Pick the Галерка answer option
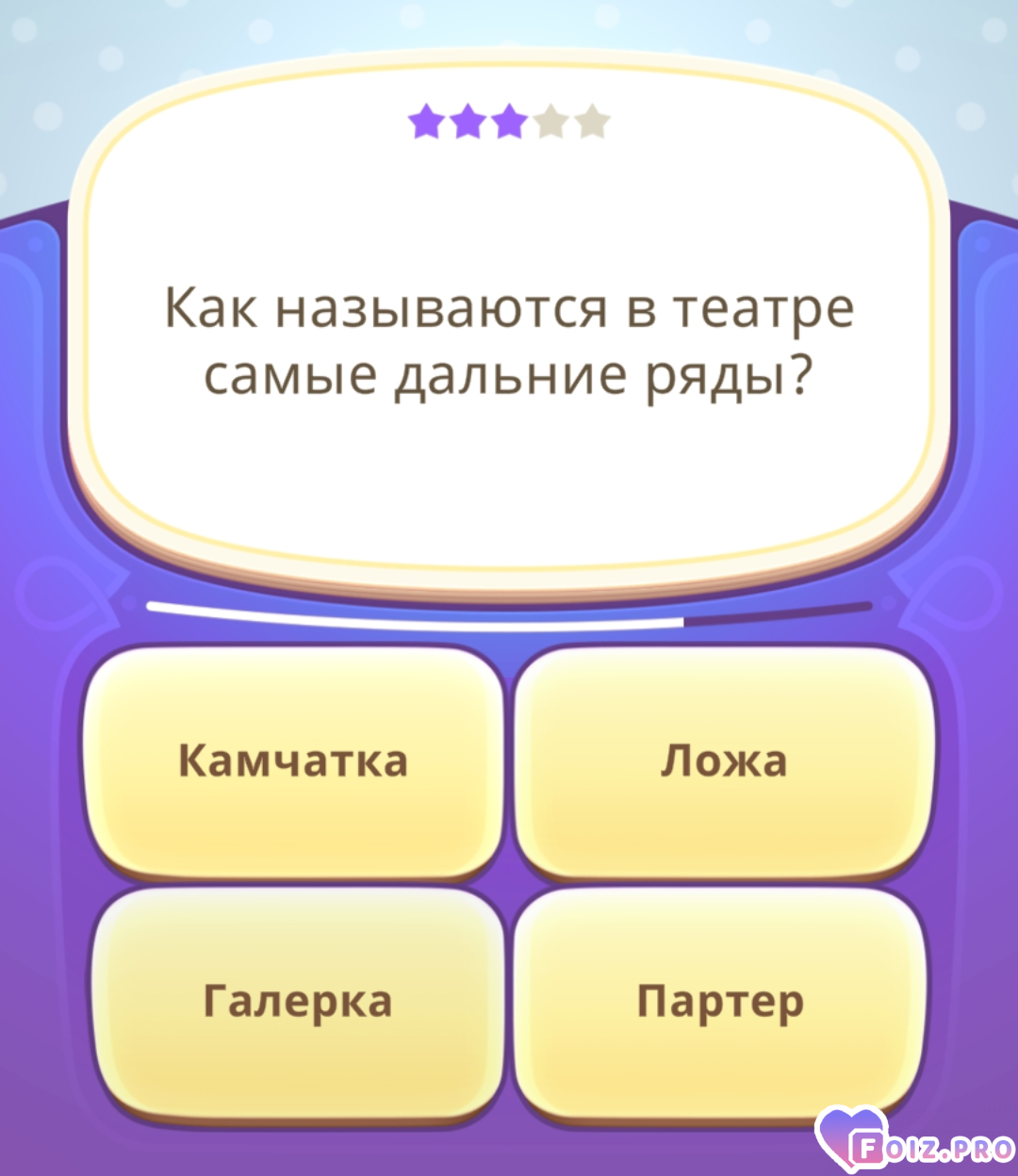Screen dimensions: 1018x1176 297,1001
